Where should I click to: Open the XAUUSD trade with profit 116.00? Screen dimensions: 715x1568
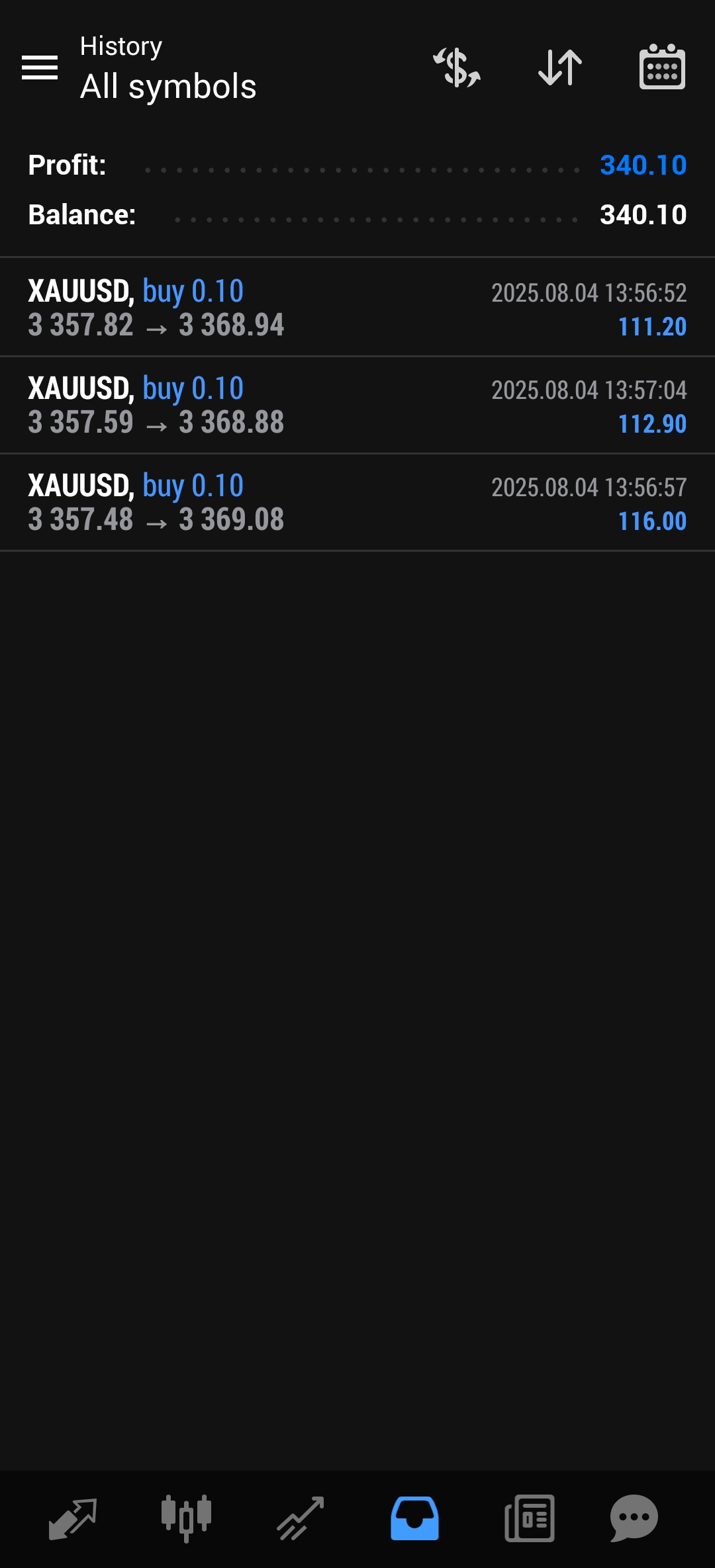click(x=358, y=503)
